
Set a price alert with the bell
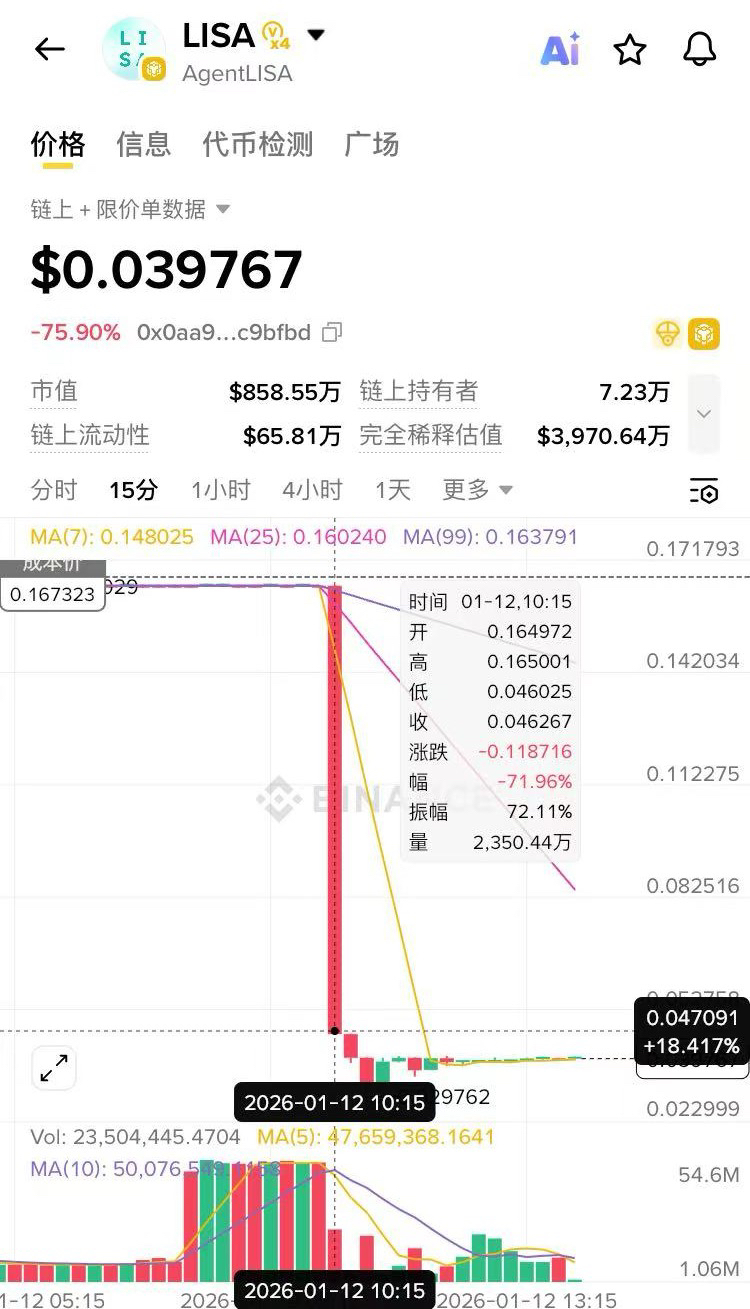pos(700,49)
